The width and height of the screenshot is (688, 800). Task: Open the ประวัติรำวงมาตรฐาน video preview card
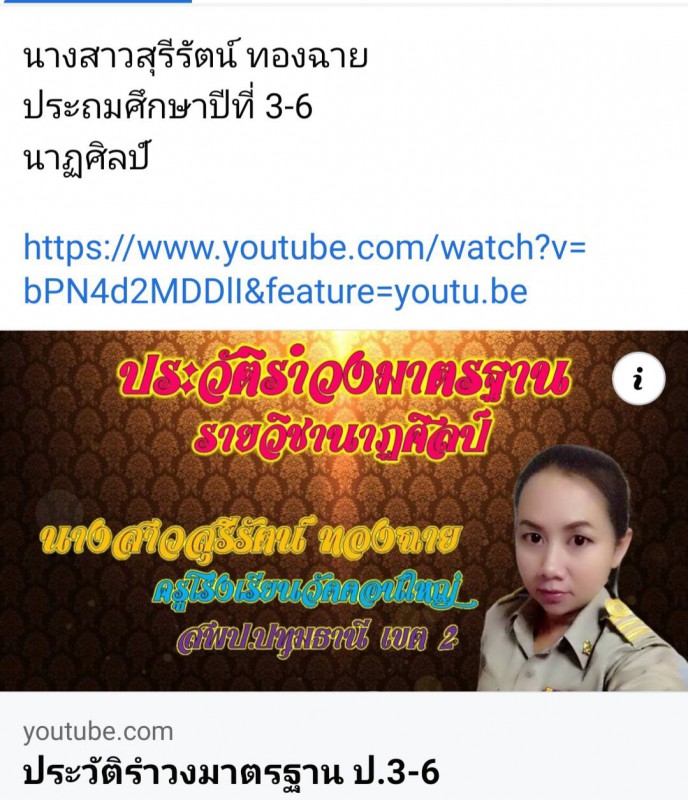pyautogui.click(x=300, y=510)
